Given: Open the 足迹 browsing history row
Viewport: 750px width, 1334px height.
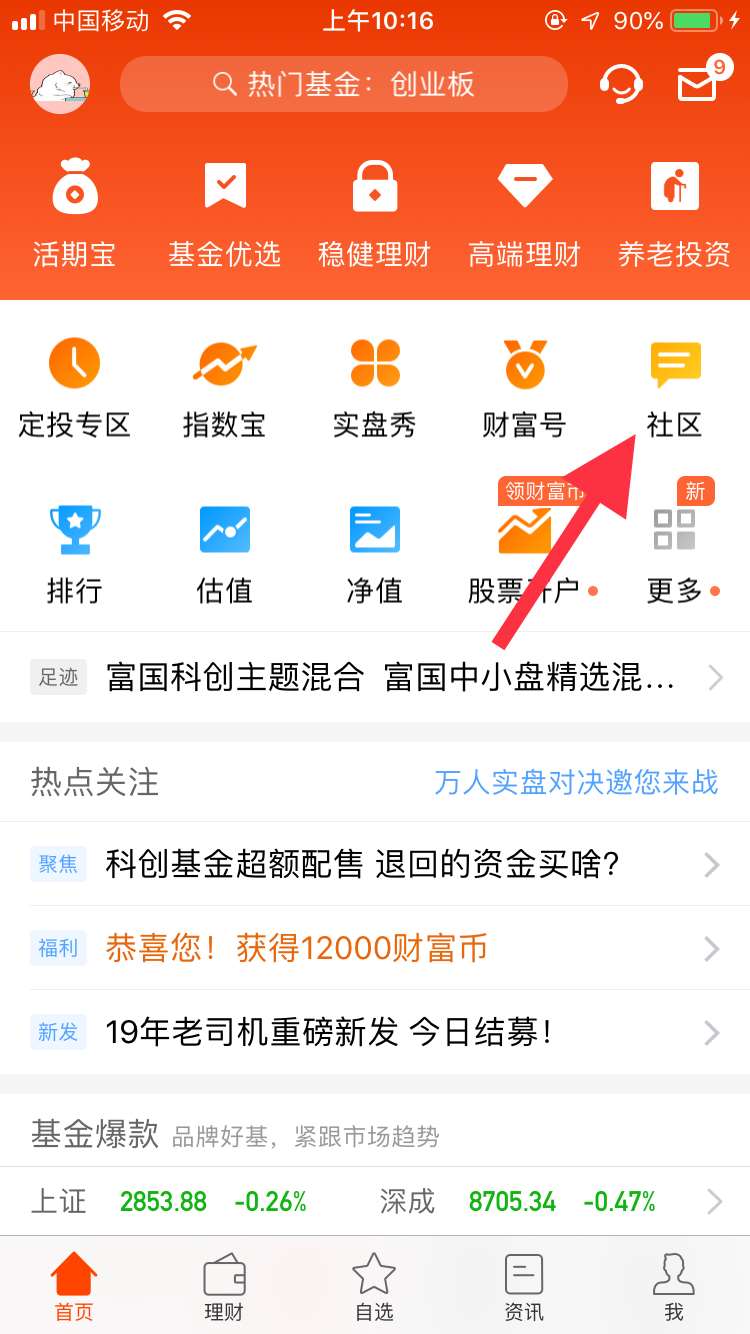Looking at the screenshot, I should click(x=375, y=678).
